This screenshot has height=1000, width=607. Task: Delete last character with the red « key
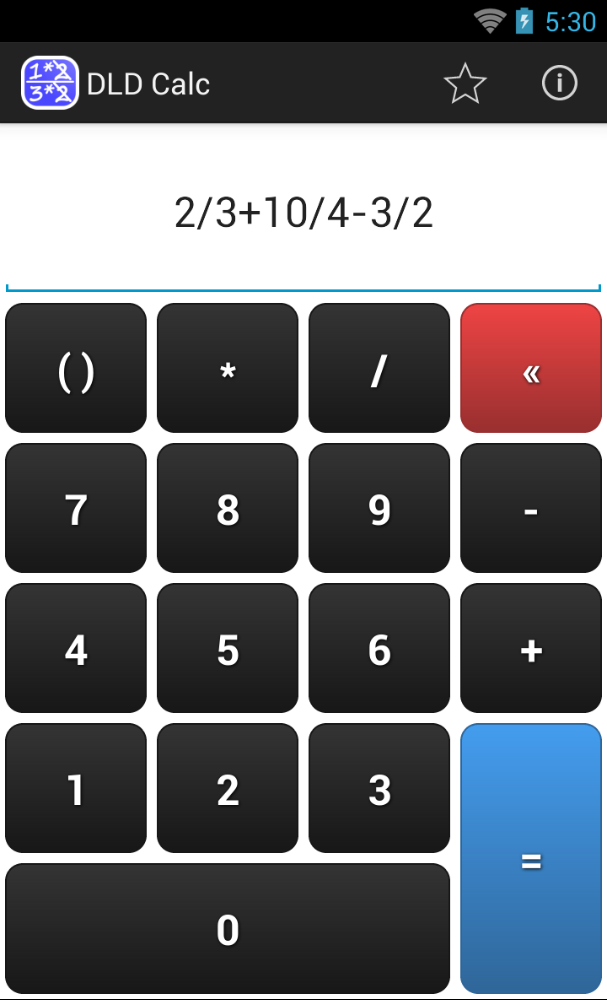[531, 369]
